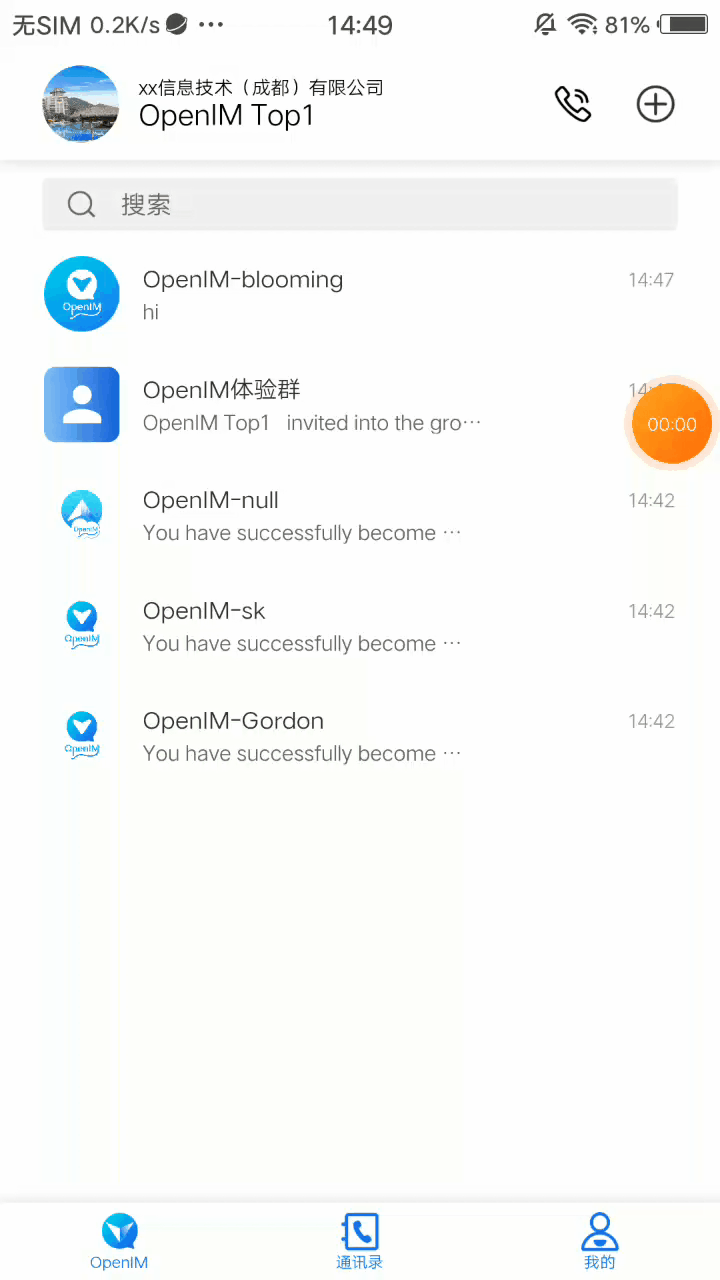Tap the OpenIM Top1 profile avatar
The width and height of the screenshot is (720, 1280).
click(x=81, y=104)
